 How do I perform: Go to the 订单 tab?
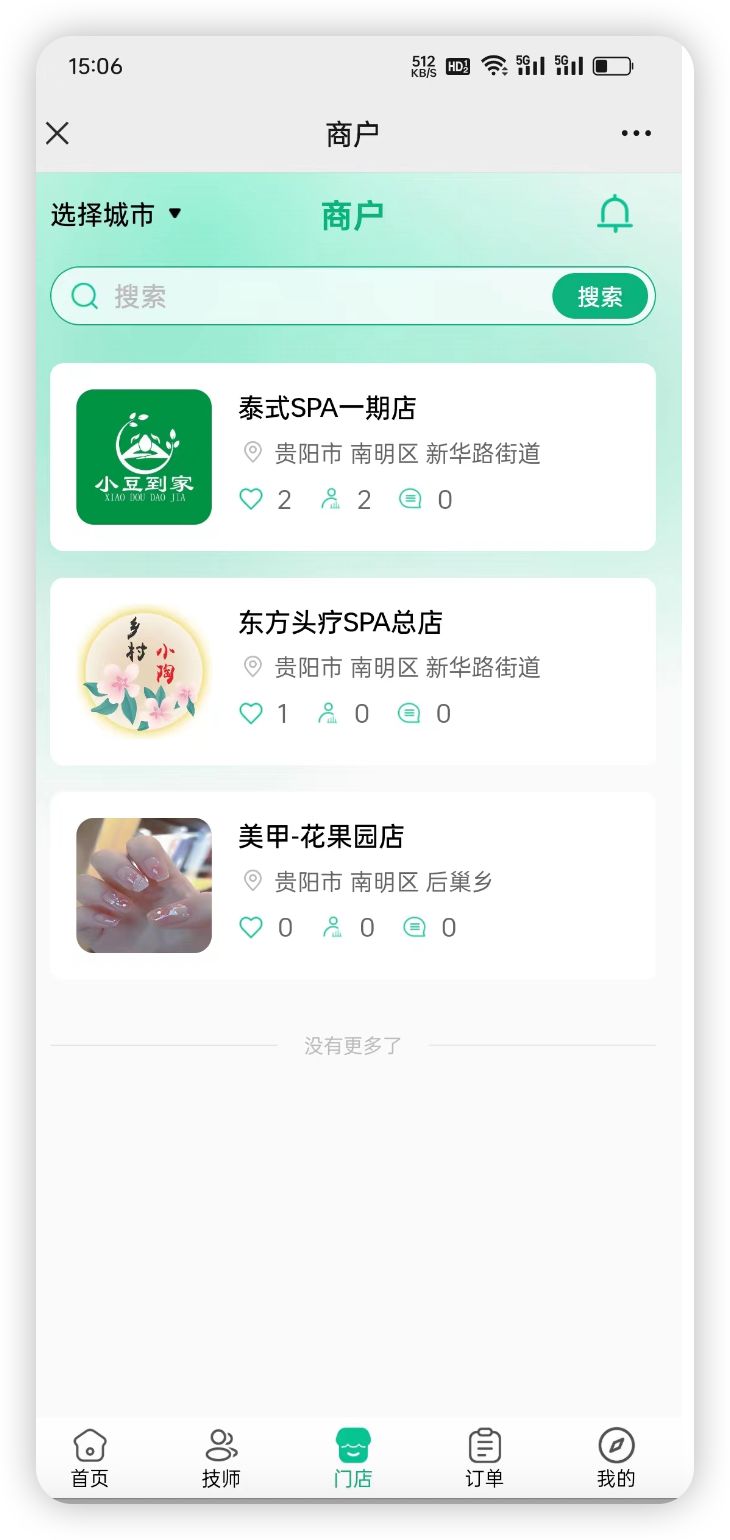pyautogui.click(x=484, y=1457)
